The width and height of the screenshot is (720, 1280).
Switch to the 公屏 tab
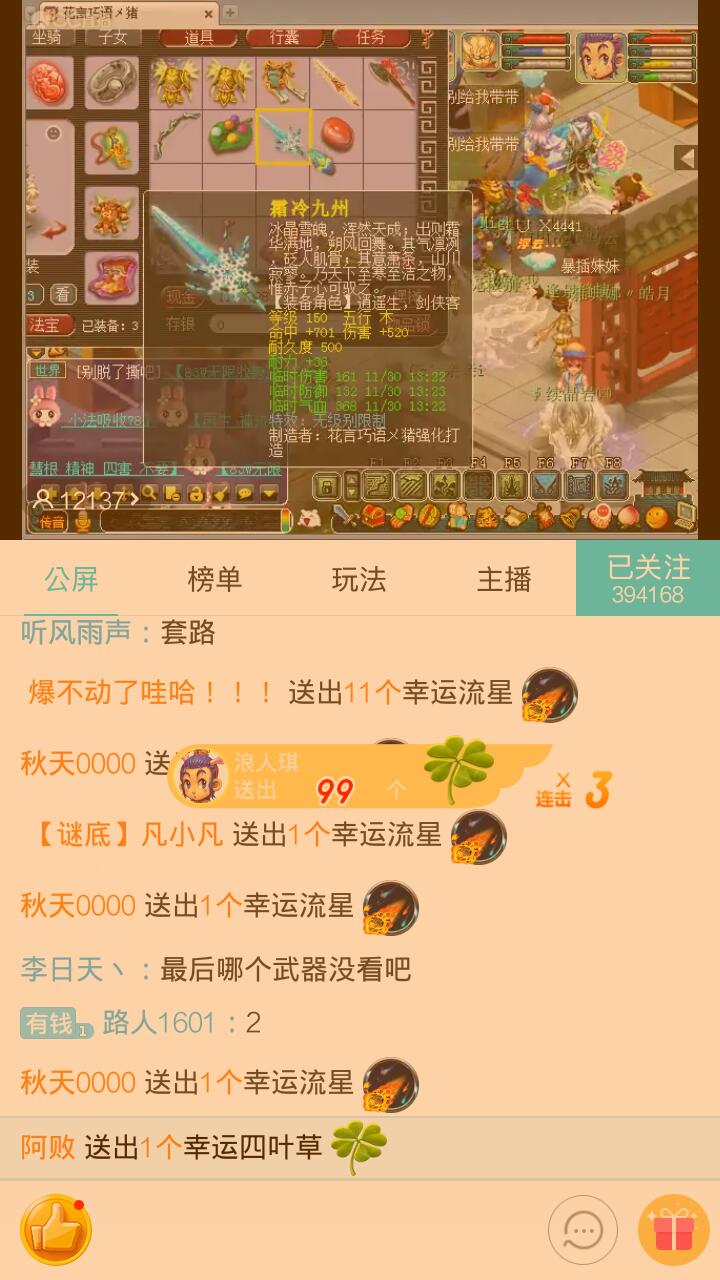[x=71, y=579]
